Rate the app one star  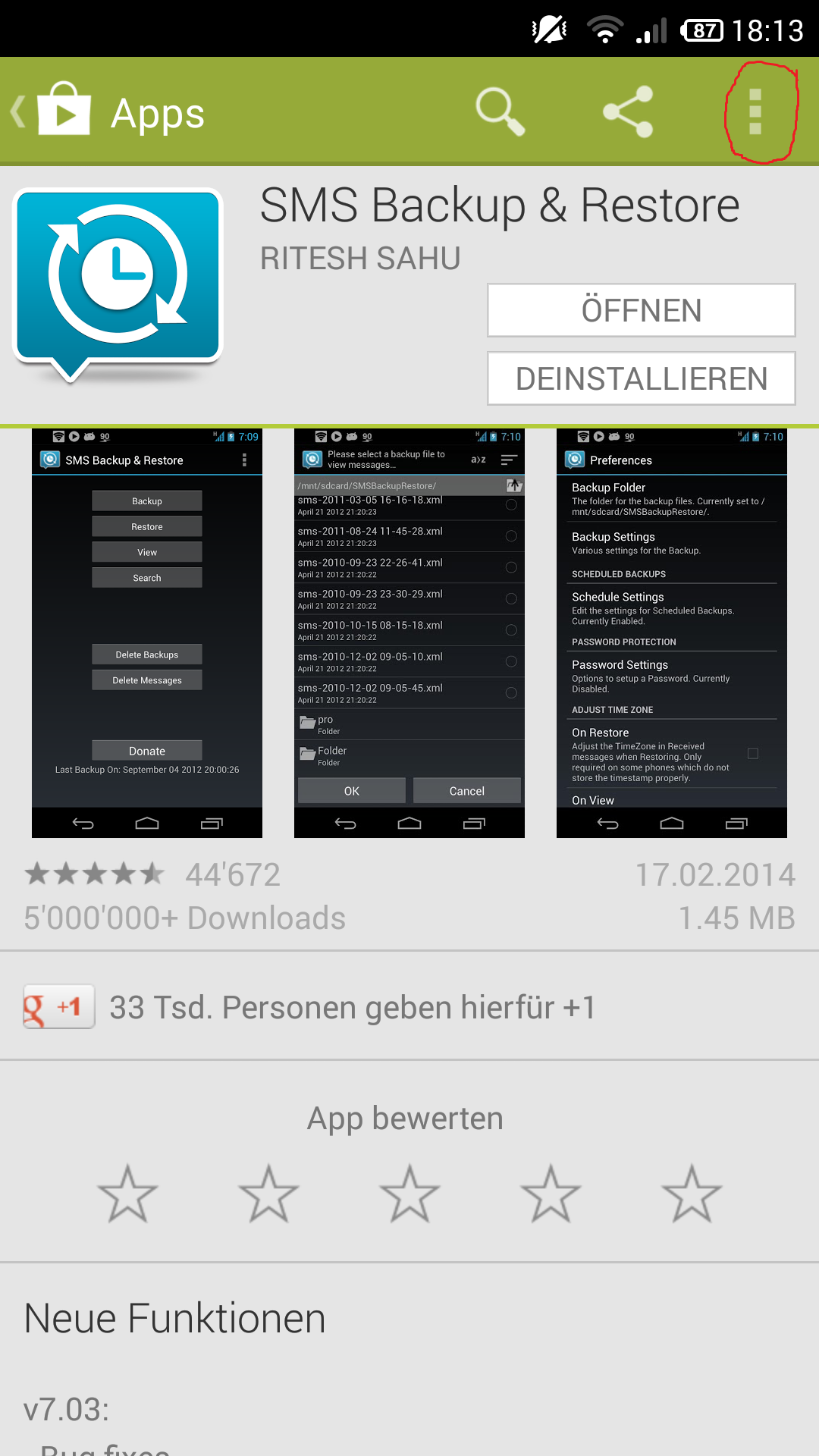click(127, 1194)
